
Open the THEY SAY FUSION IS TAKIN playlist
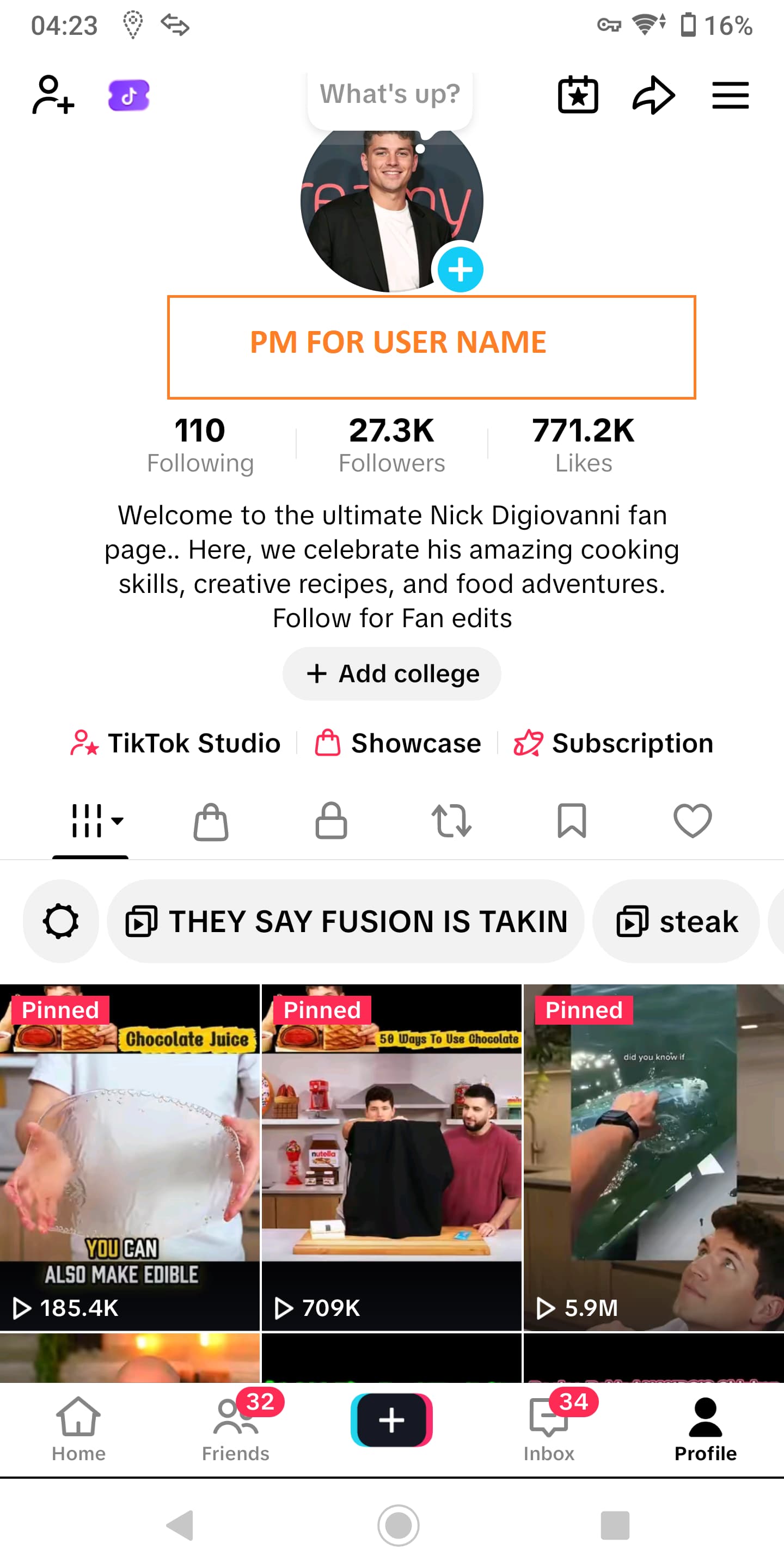346,921
